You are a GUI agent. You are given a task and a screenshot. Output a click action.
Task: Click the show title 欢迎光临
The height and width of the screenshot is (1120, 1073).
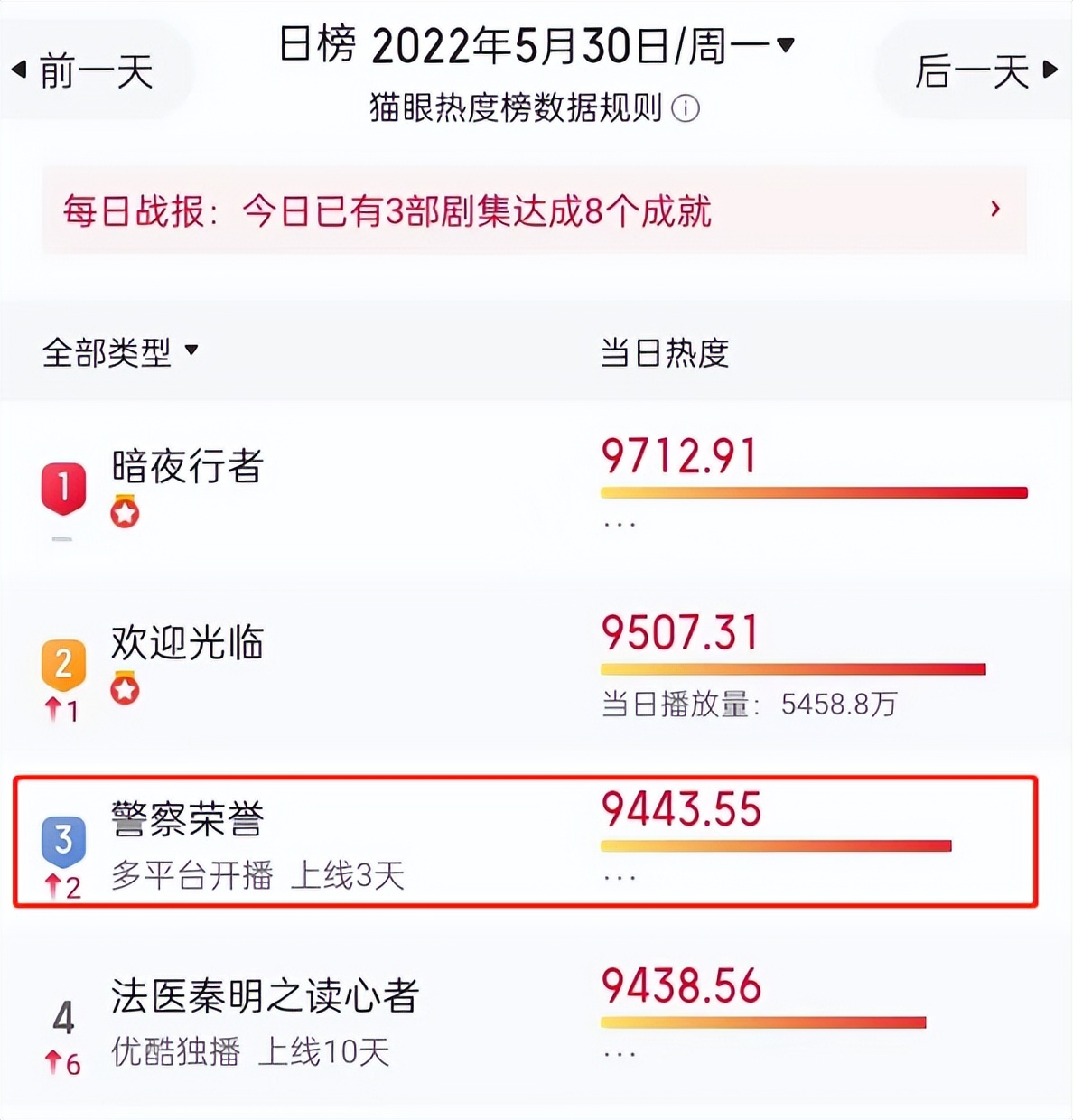pyautogui.click(x=186, y=644)
